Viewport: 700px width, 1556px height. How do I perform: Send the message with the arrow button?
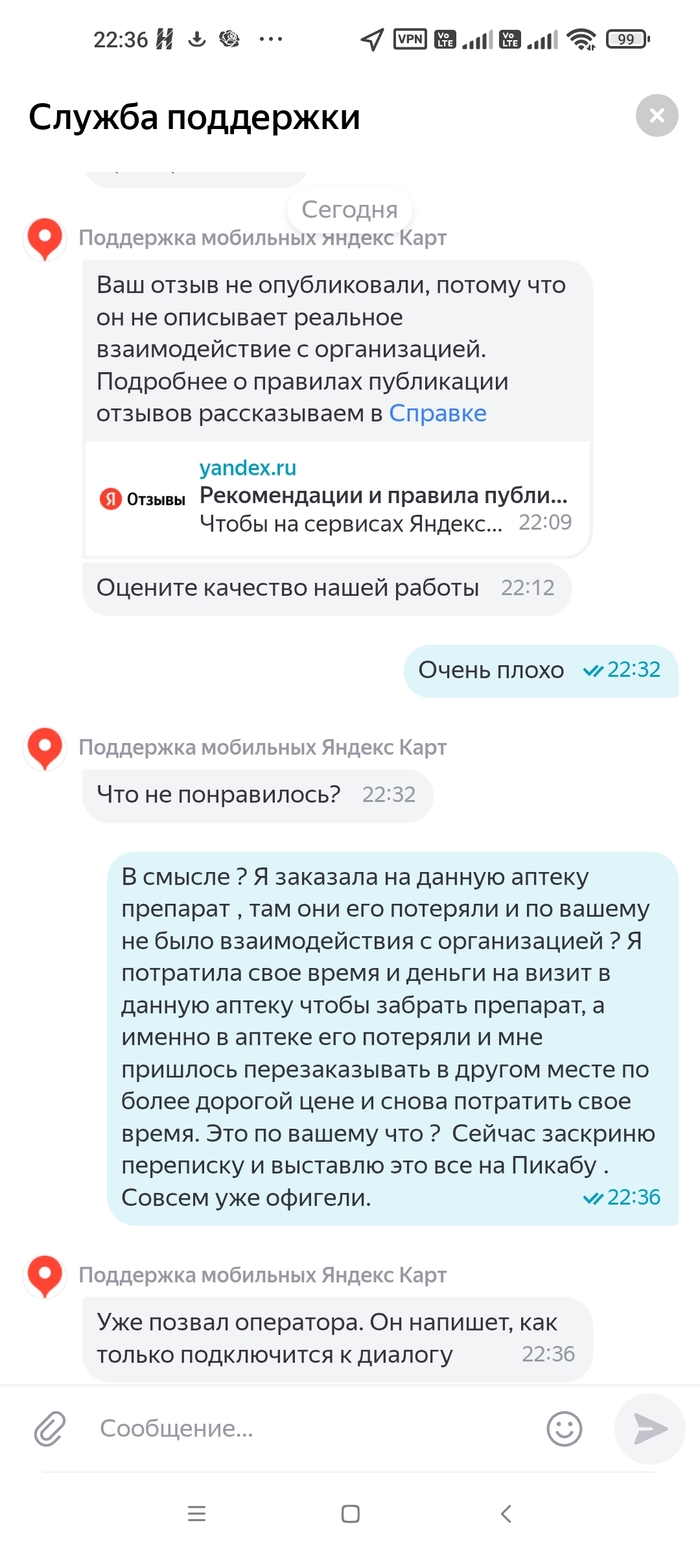point(650,1429)
